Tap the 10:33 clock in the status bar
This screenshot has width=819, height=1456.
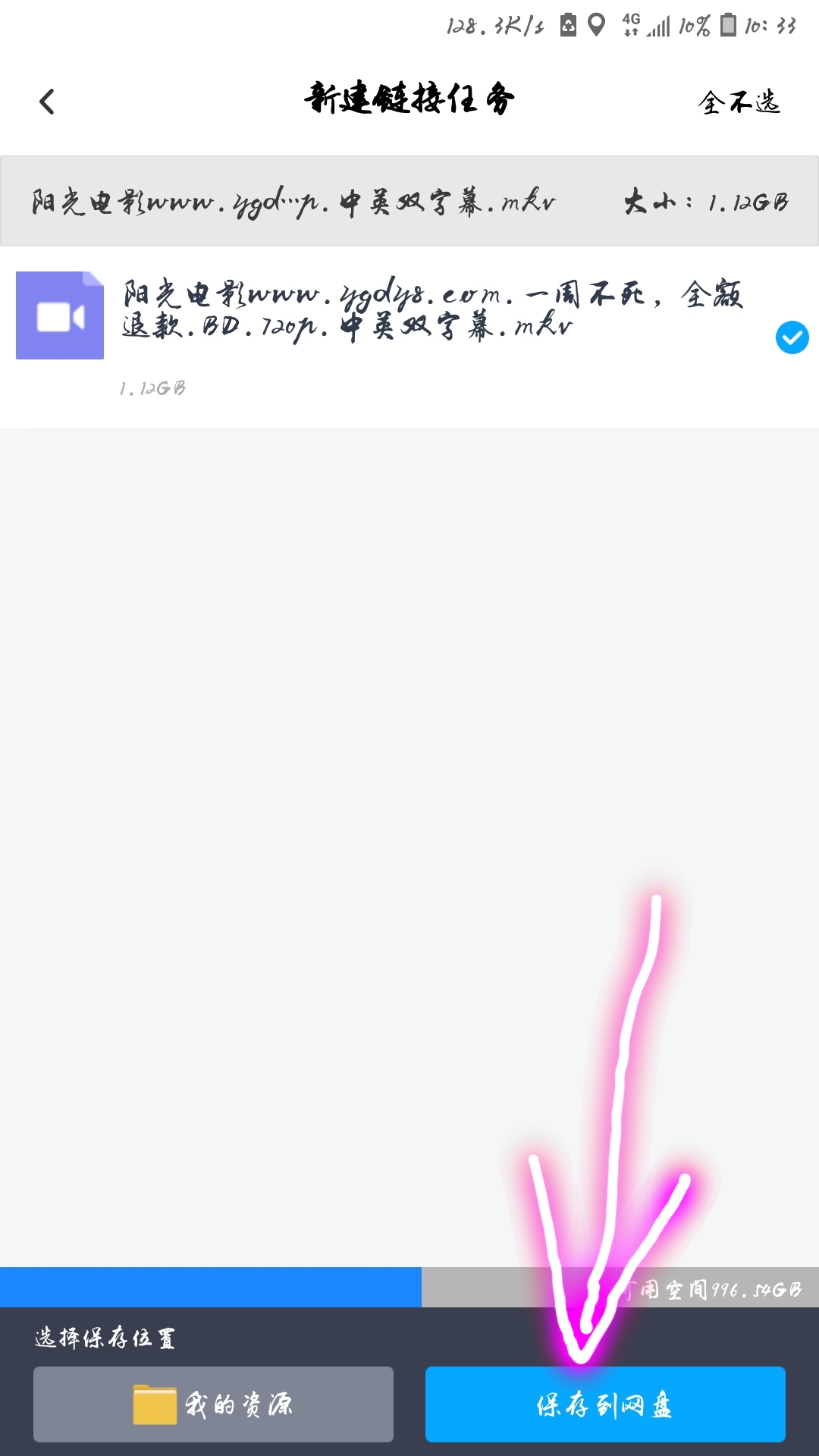[771, 25]
